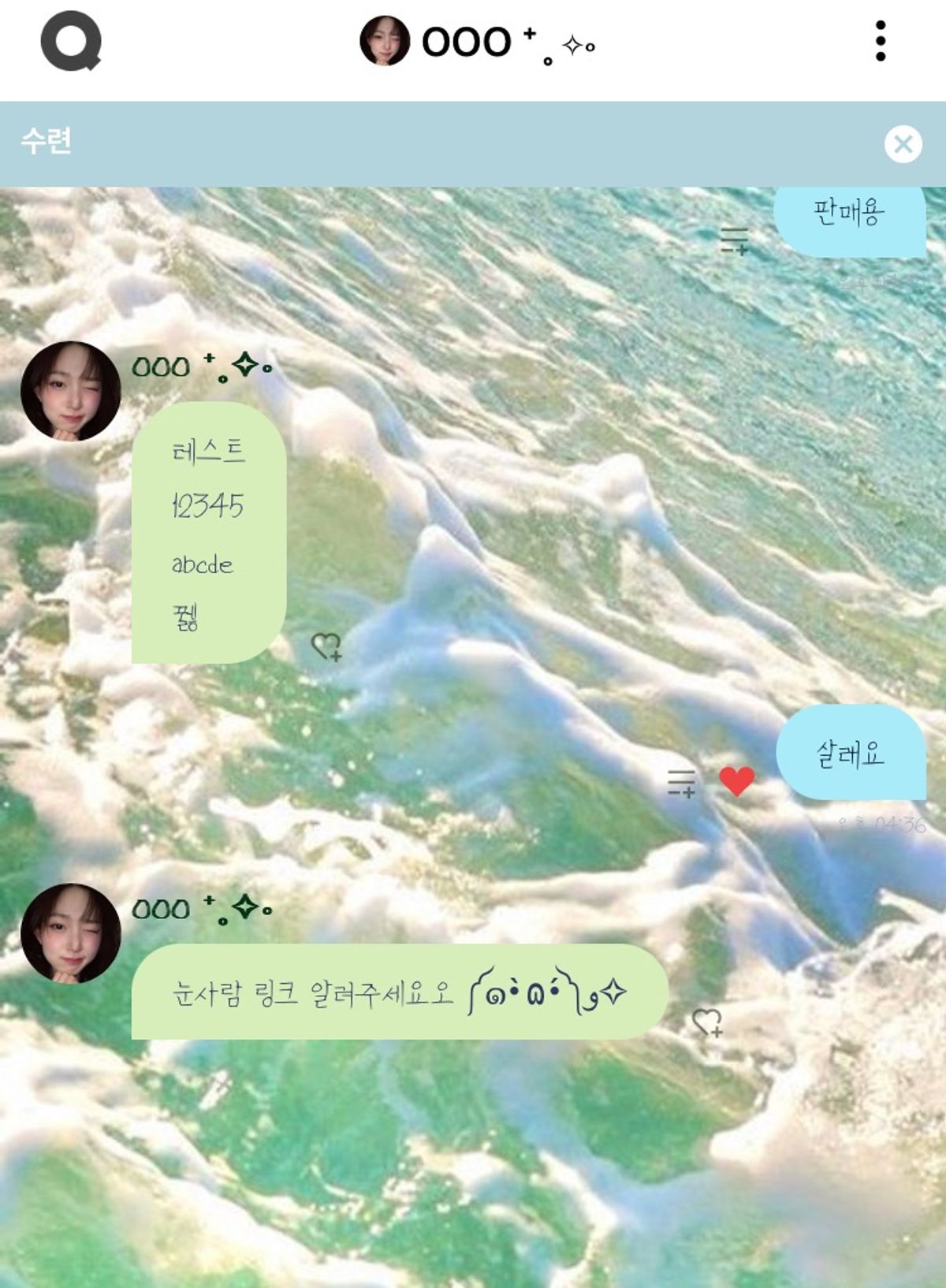
Task: Add heart reaction to 눈사람 링크 message
Action: (x=707, y=1022)
